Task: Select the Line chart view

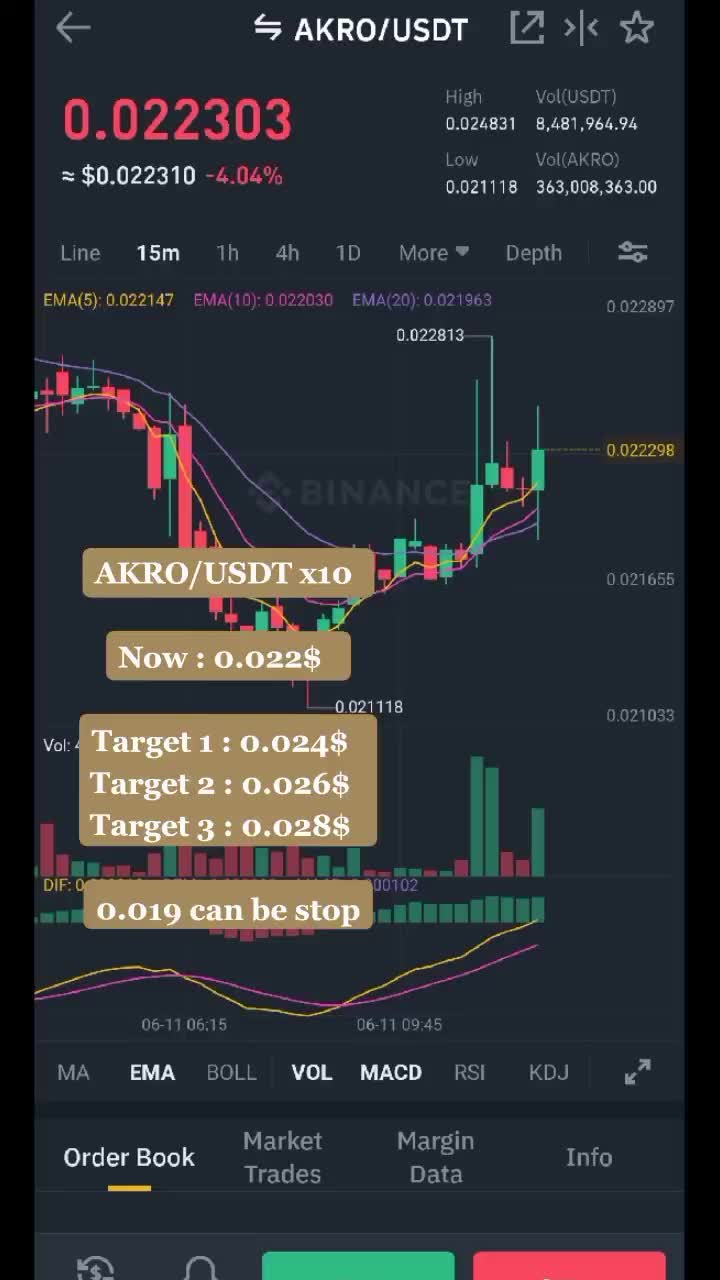Action: [80, 253]
